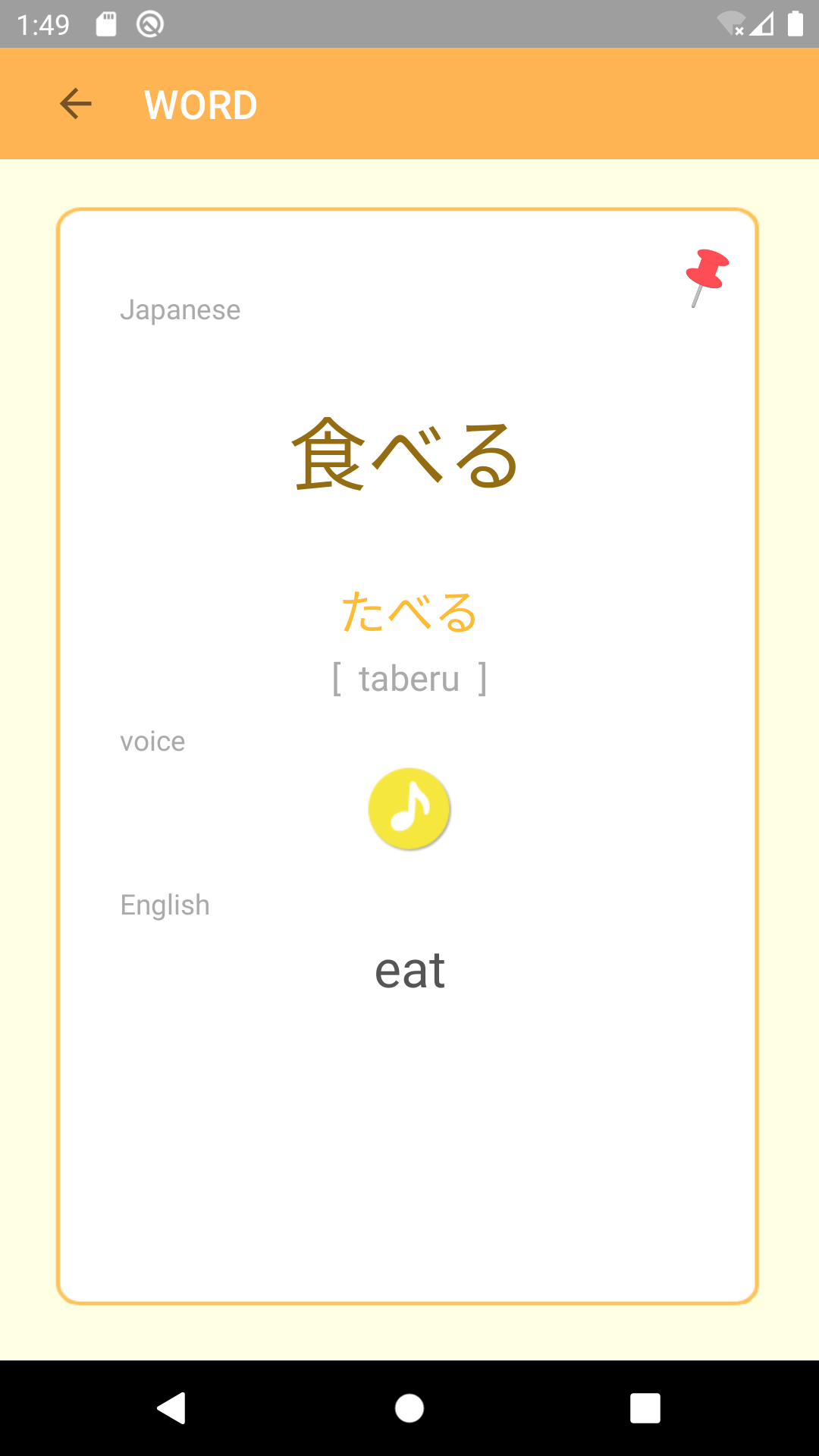Tap the home circle in the navigation bar
Image resolution: width=819 pixels, height=1456 pixels.
point(409,1408)
